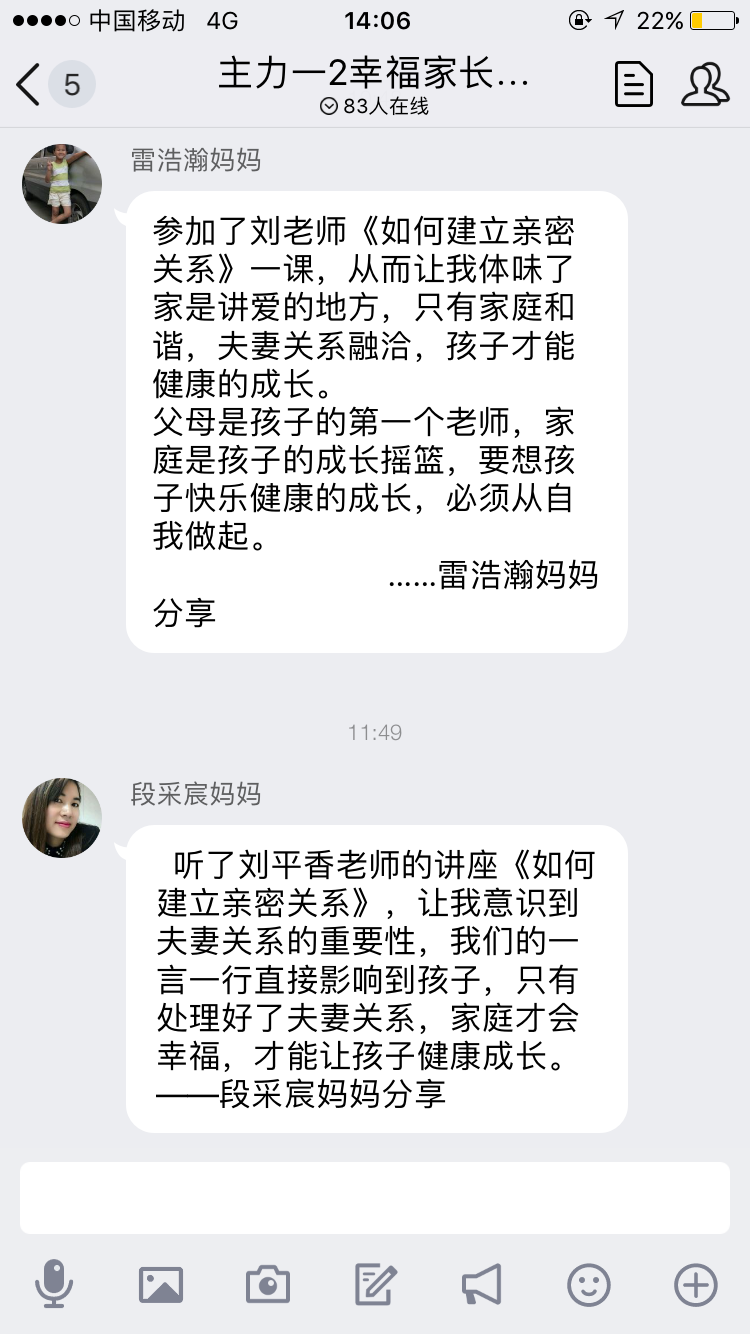Expand the 83人在线 online members indicator
The width and height of the screenshot is (750, 1334).
pos(375,107)
